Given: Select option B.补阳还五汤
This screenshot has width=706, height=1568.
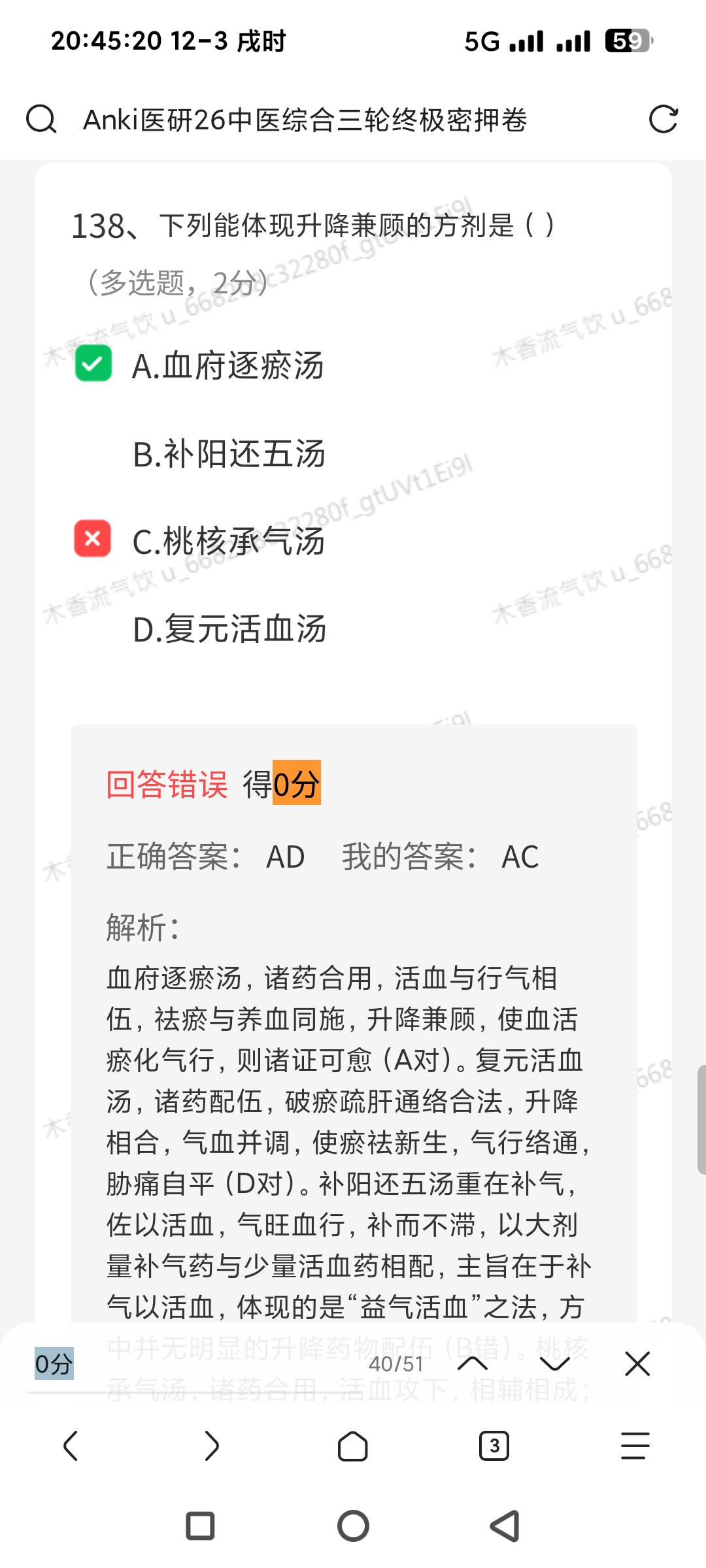Looking at the screenshot, I should click(x=228, y=453).
